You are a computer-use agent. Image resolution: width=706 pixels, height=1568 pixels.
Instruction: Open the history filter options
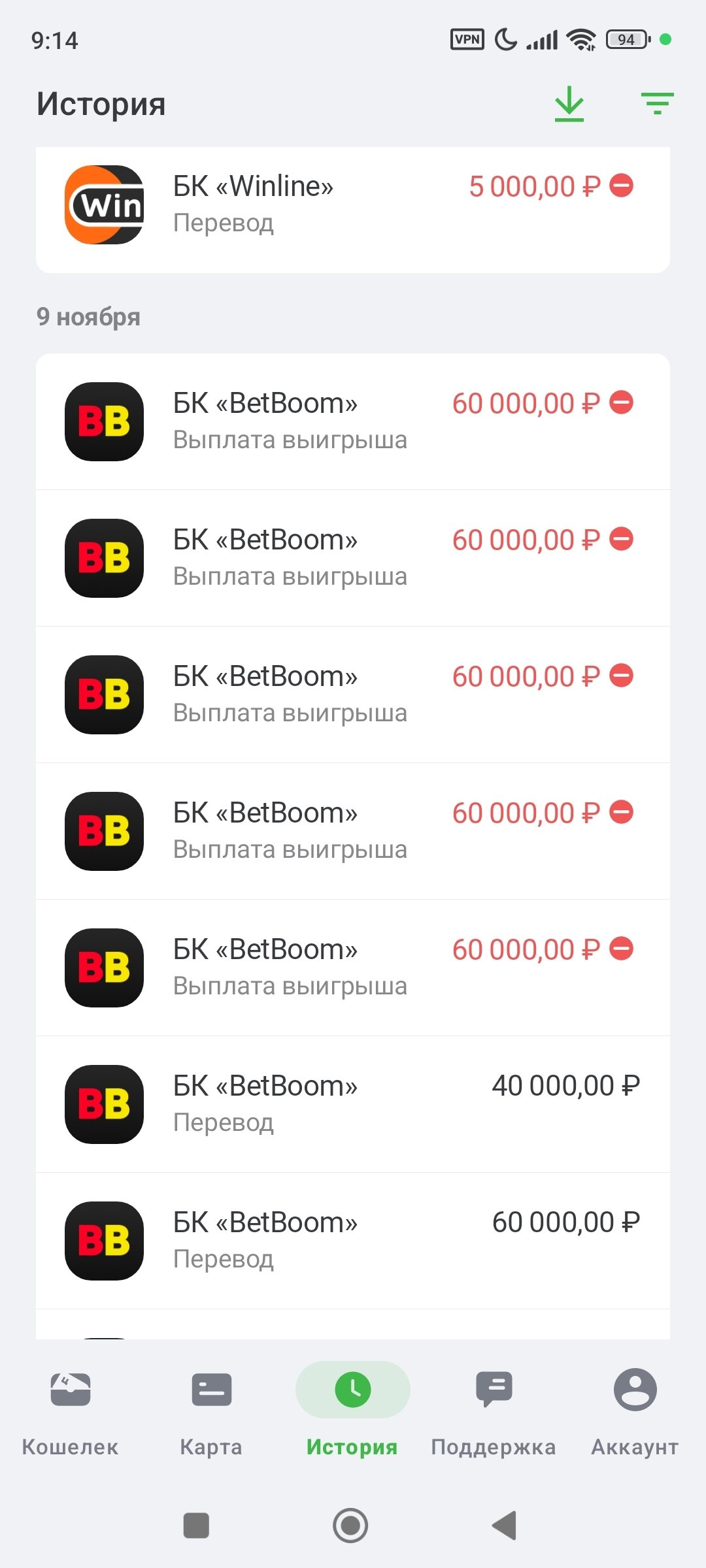657,104
